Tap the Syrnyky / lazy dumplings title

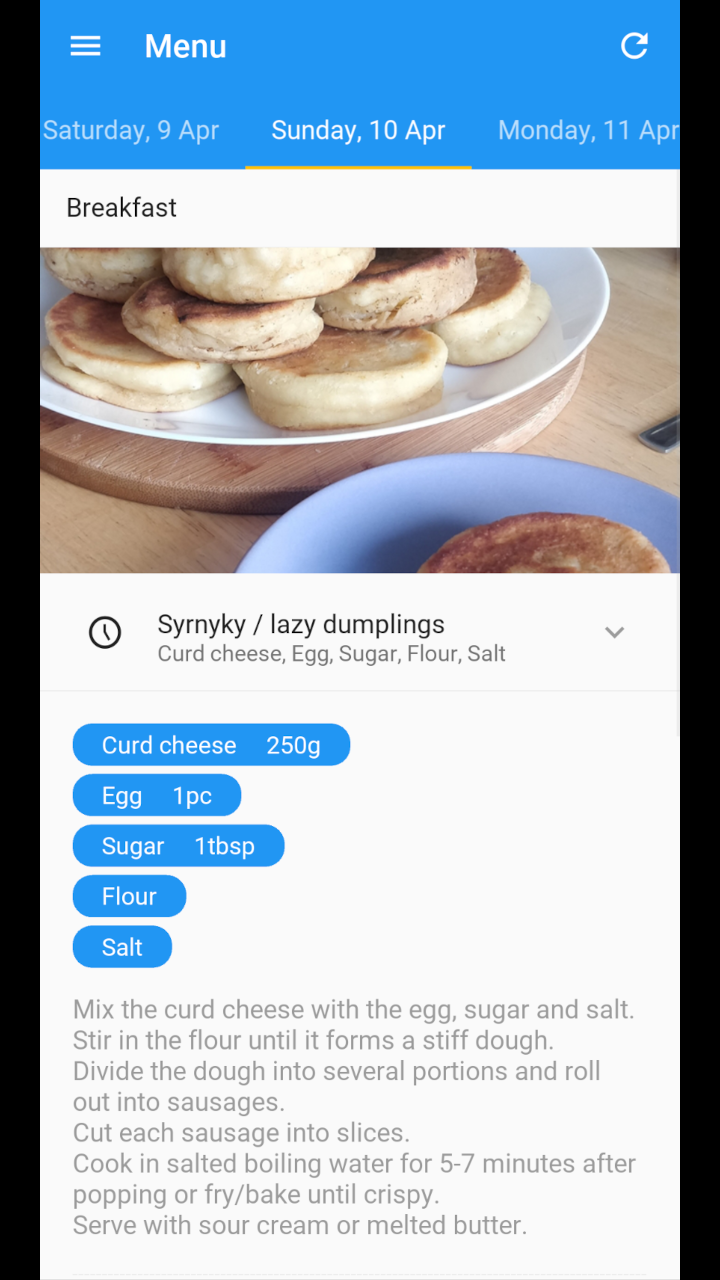(300, 624)
